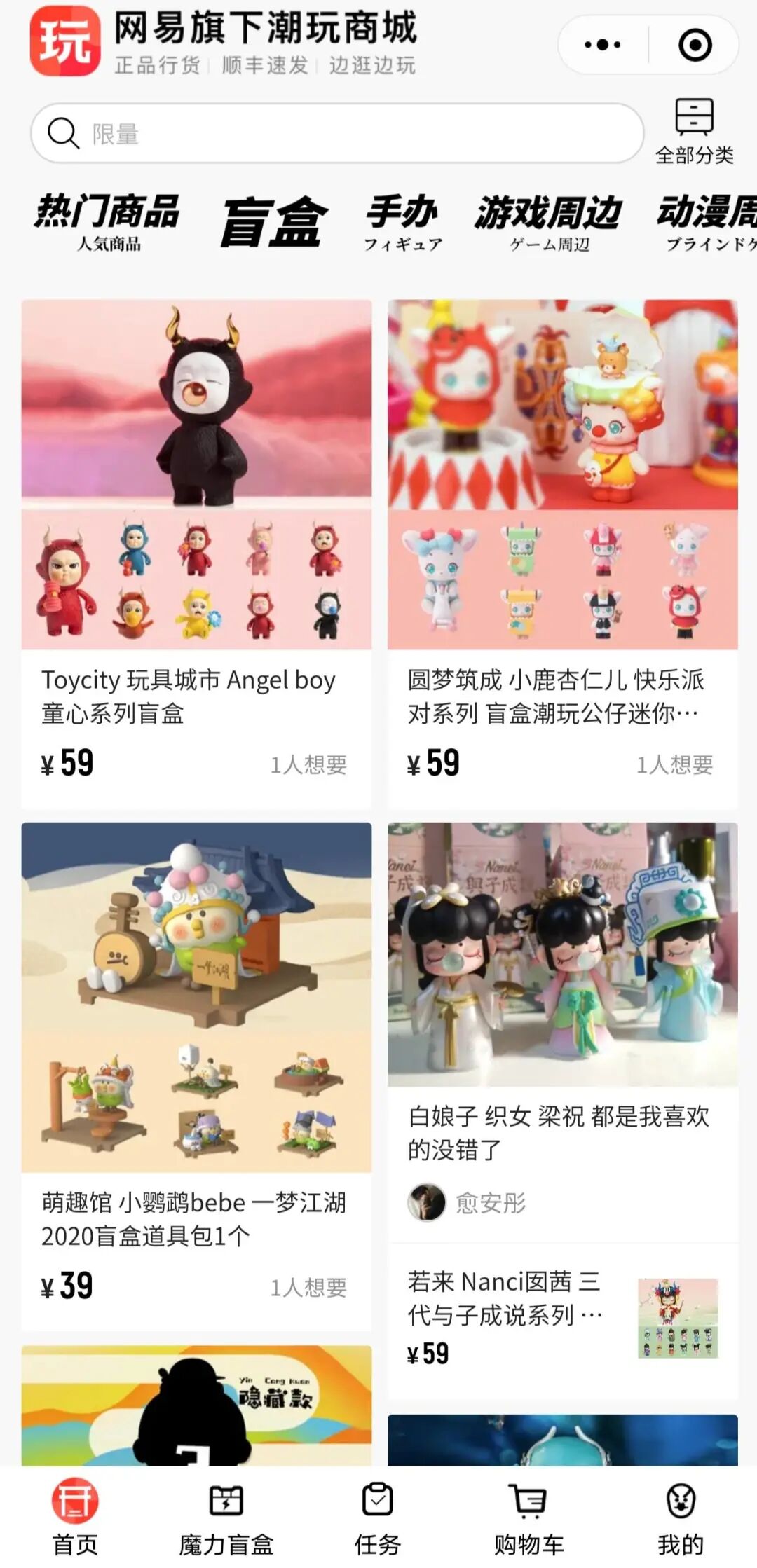Switch to the 手办 tab
This screenshot has height=1568, width=757.
click(402, 221)
